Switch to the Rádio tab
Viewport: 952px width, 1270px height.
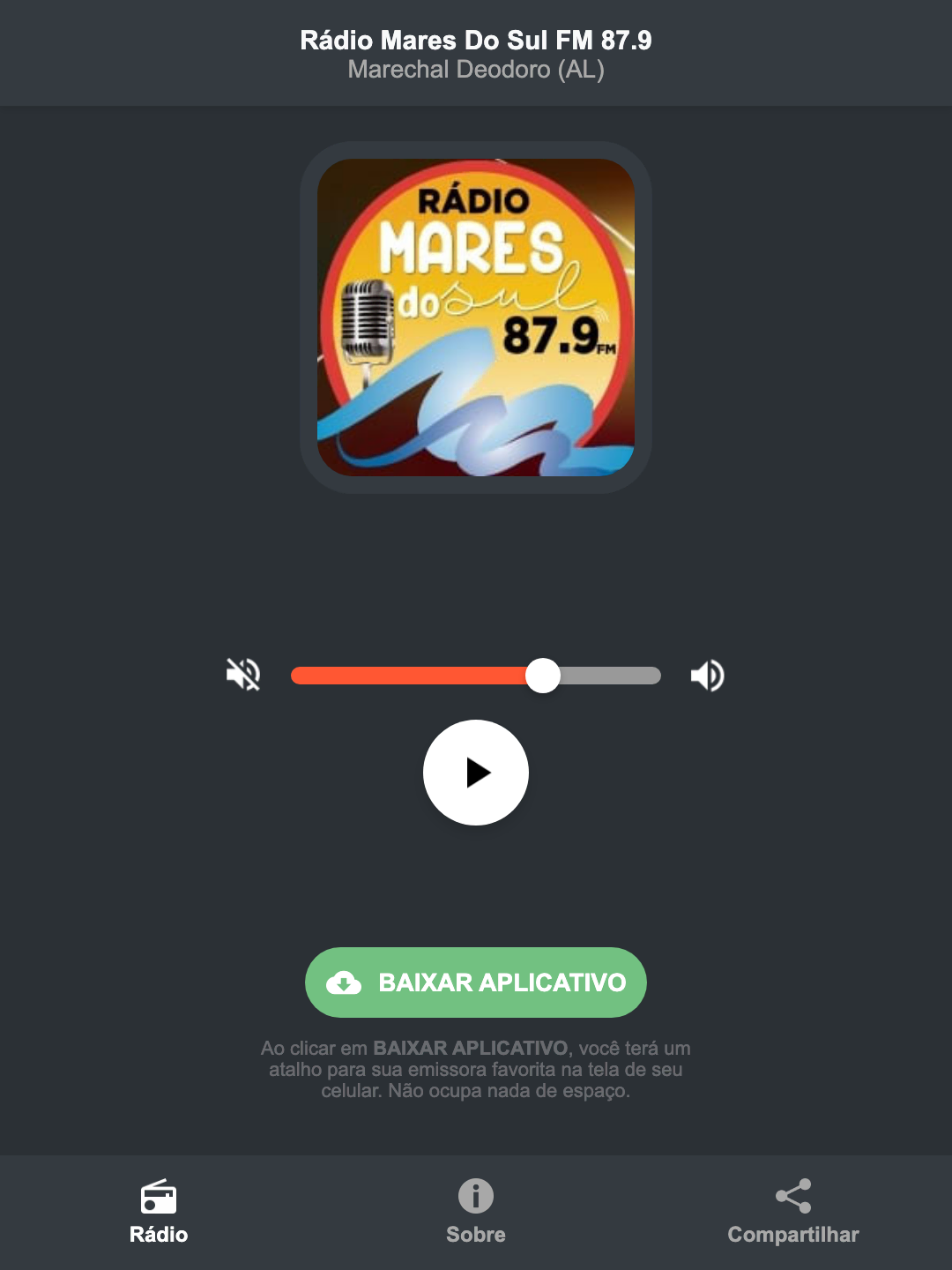click(159, 1213)
